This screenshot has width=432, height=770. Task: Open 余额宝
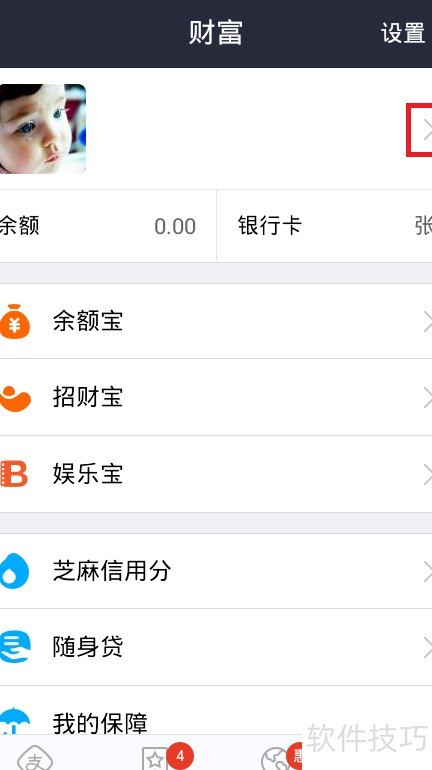point(216,322)
